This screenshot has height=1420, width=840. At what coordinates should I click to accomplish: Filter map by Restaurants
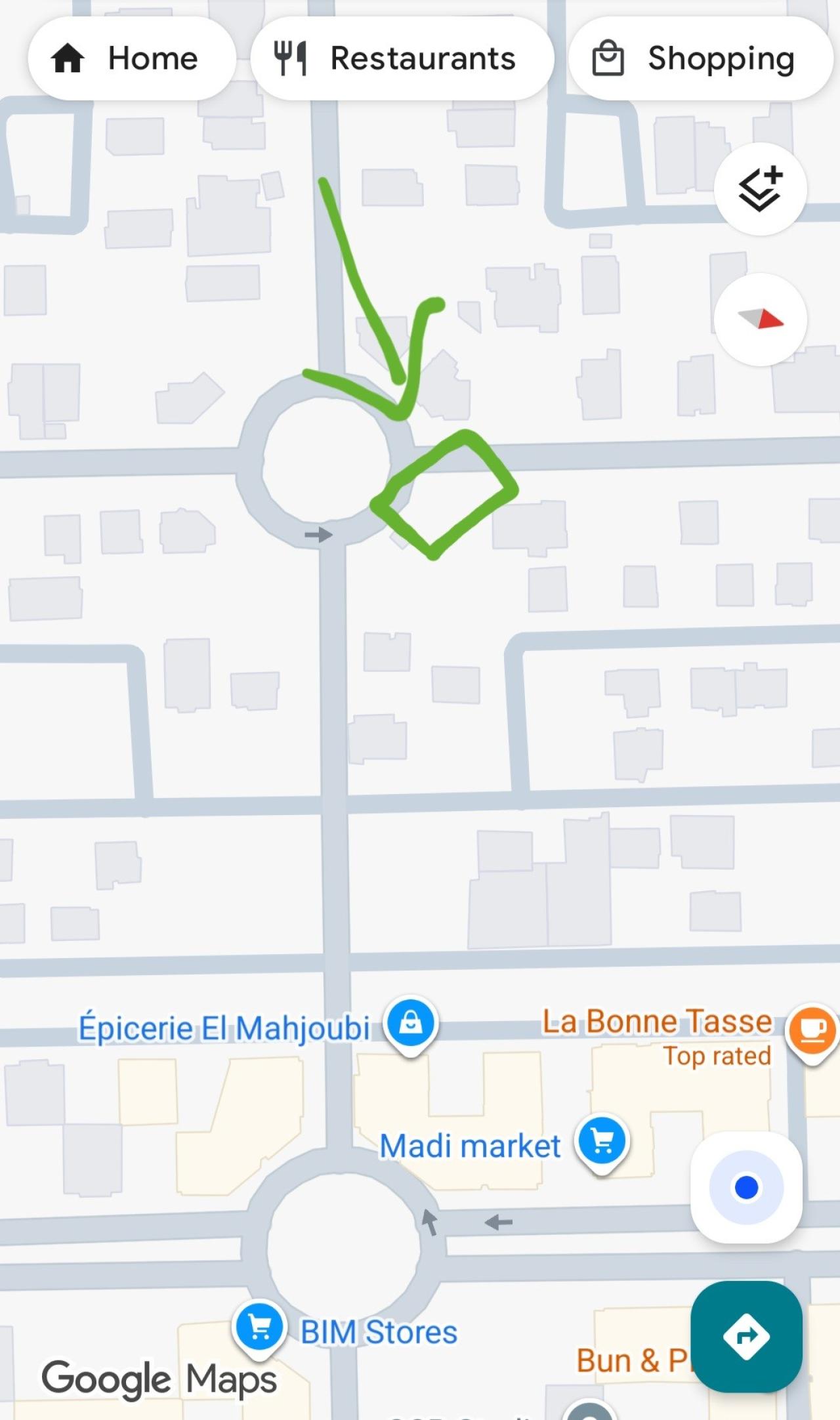(402, 58)
